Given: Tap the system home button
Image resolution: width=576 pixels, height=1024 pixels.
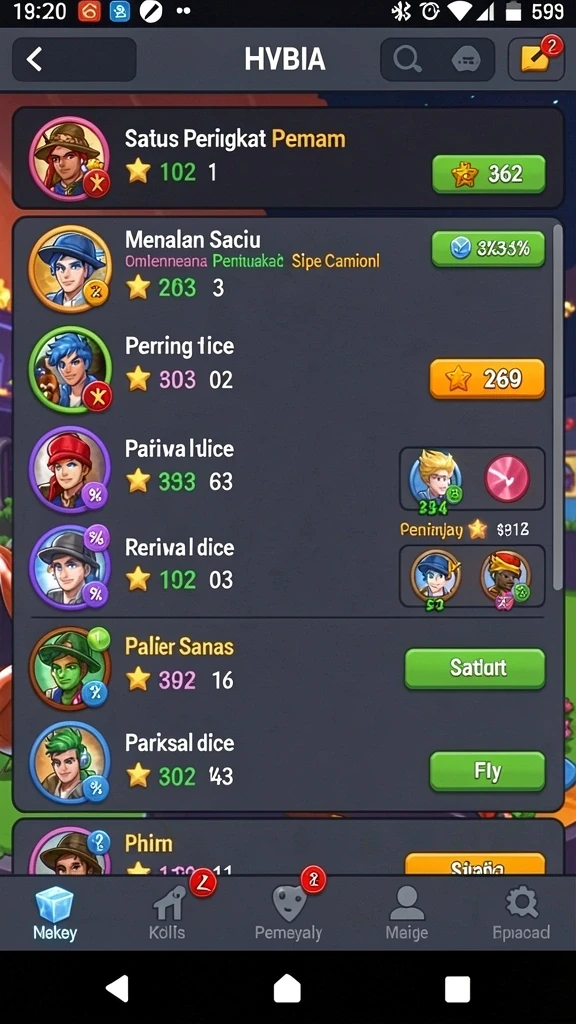Looking at the screenshot, I should [287, 989].
